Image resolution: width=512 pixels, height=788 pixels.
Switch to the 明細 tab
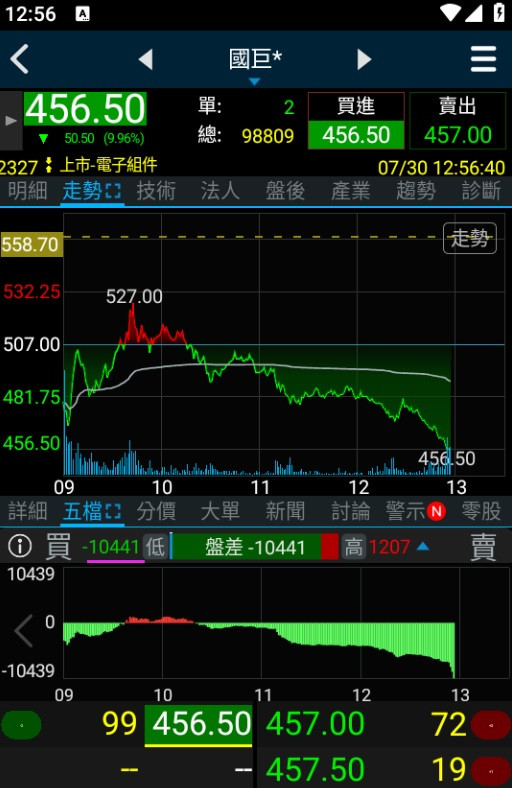tap(28, 191)
